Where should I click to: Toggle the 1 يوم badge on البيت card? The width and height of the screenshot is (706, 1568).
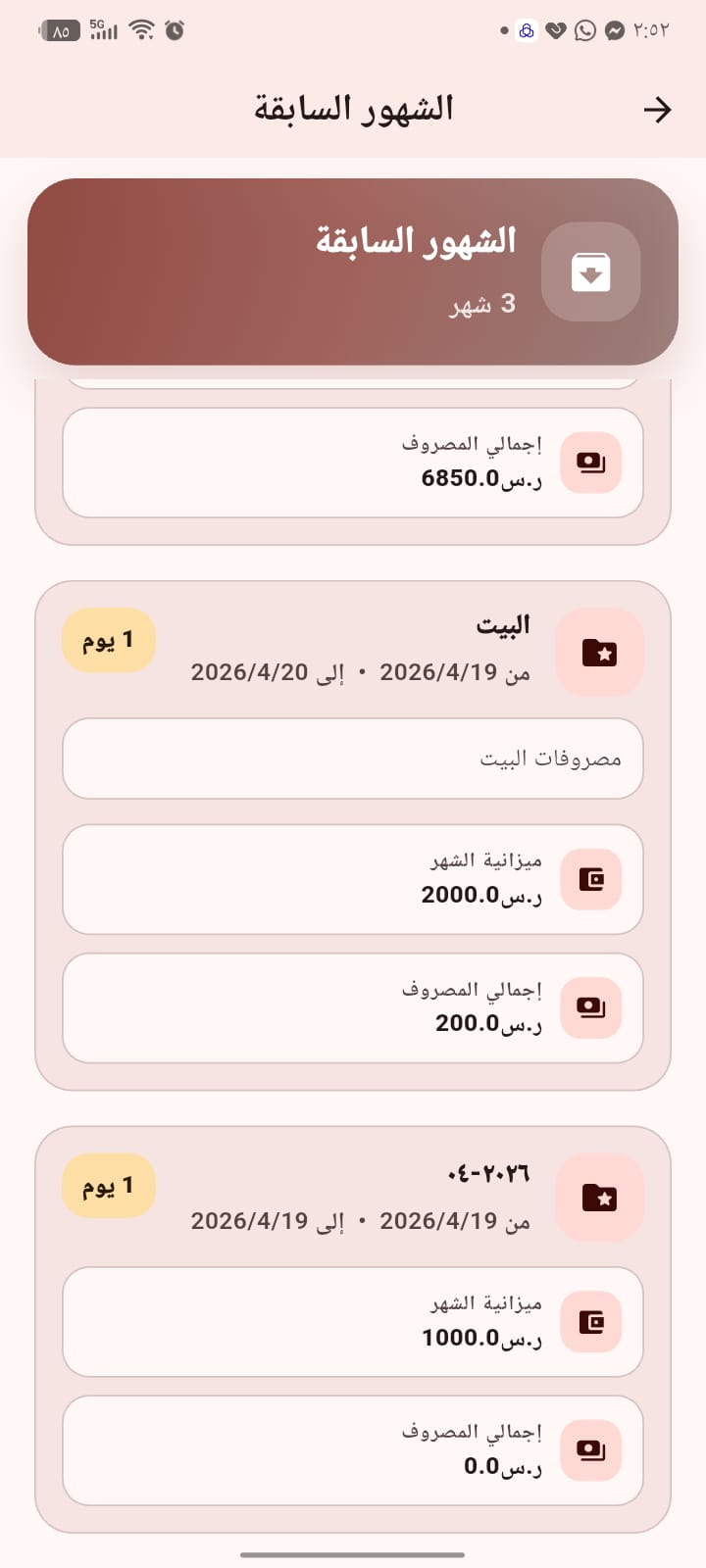108,640
